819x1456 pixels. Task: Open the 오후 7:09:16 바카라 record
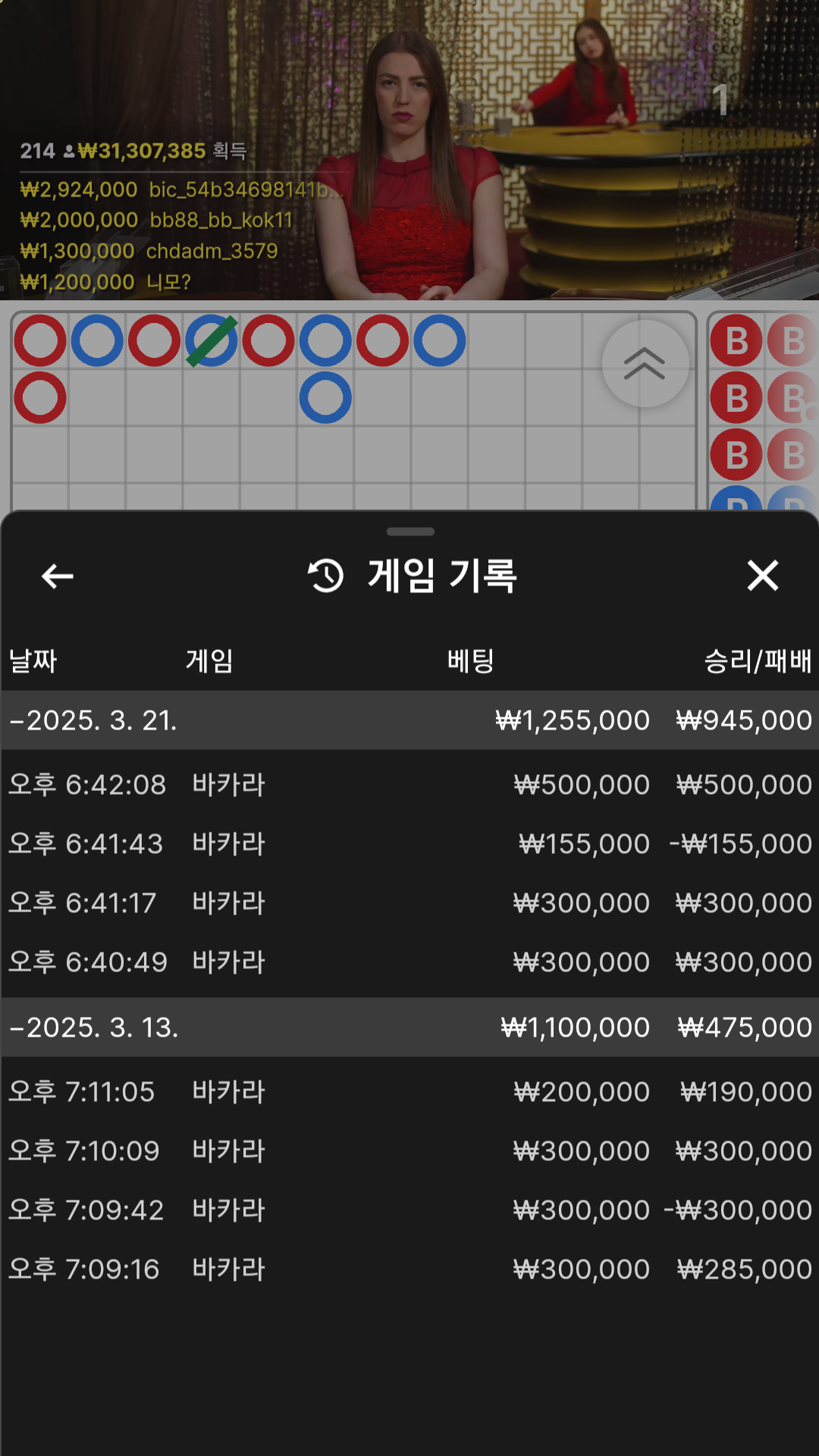[409, 1269]
